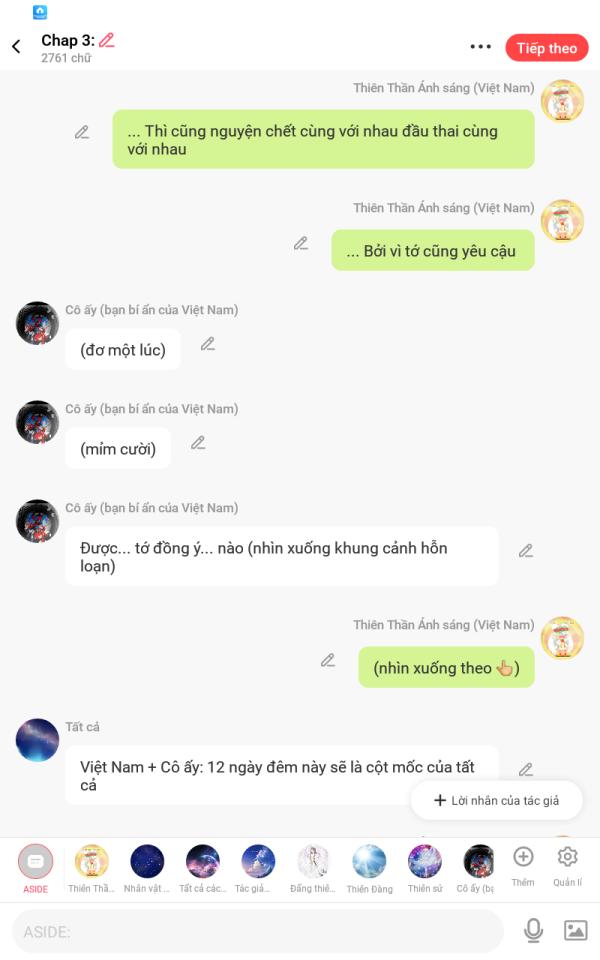
Task: Edit the Chap 3 title
Action: (107, 40)
